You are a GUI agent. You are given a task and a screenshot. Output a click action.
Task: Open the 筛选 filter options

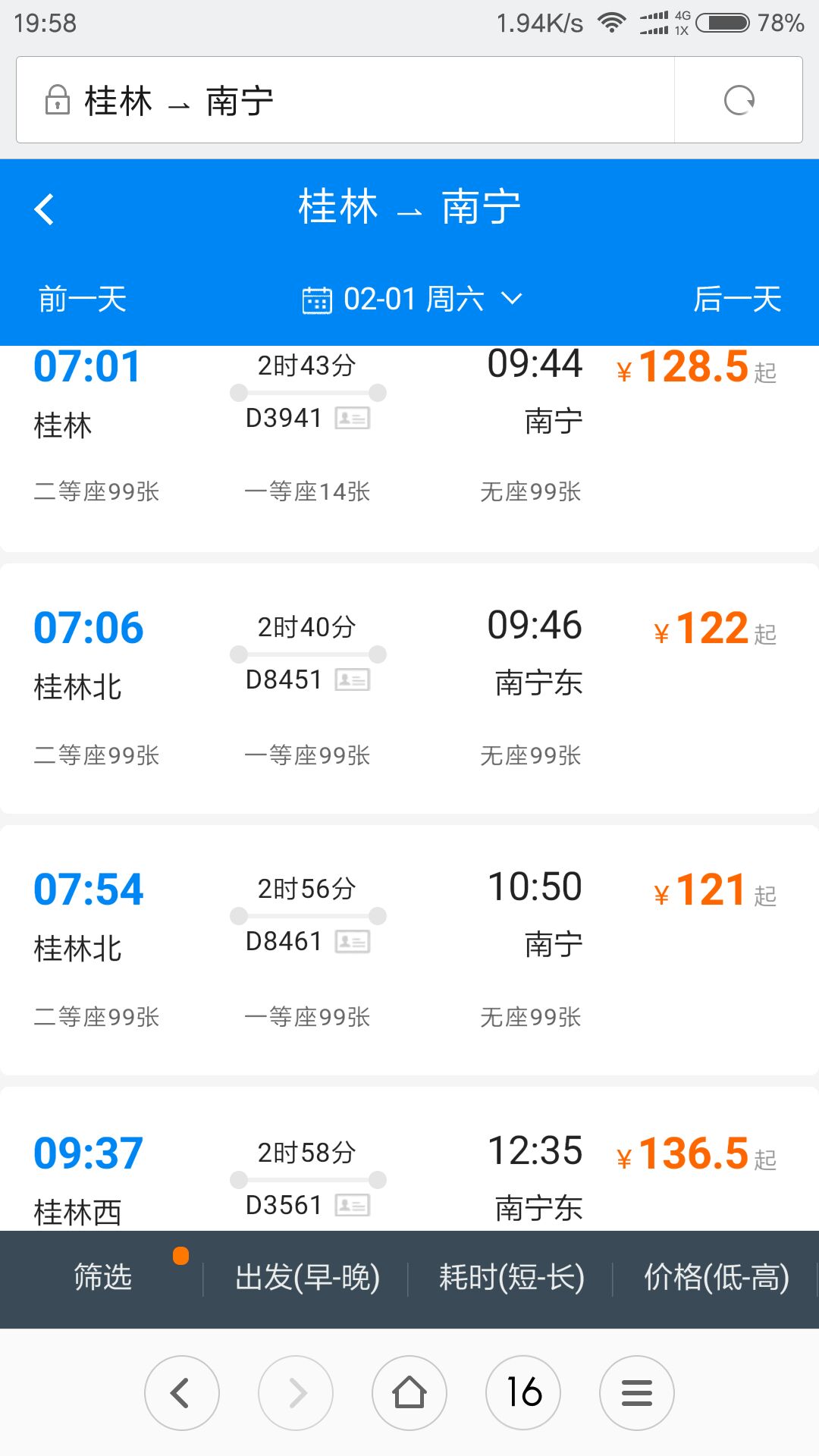click(x=103, y=1277)
